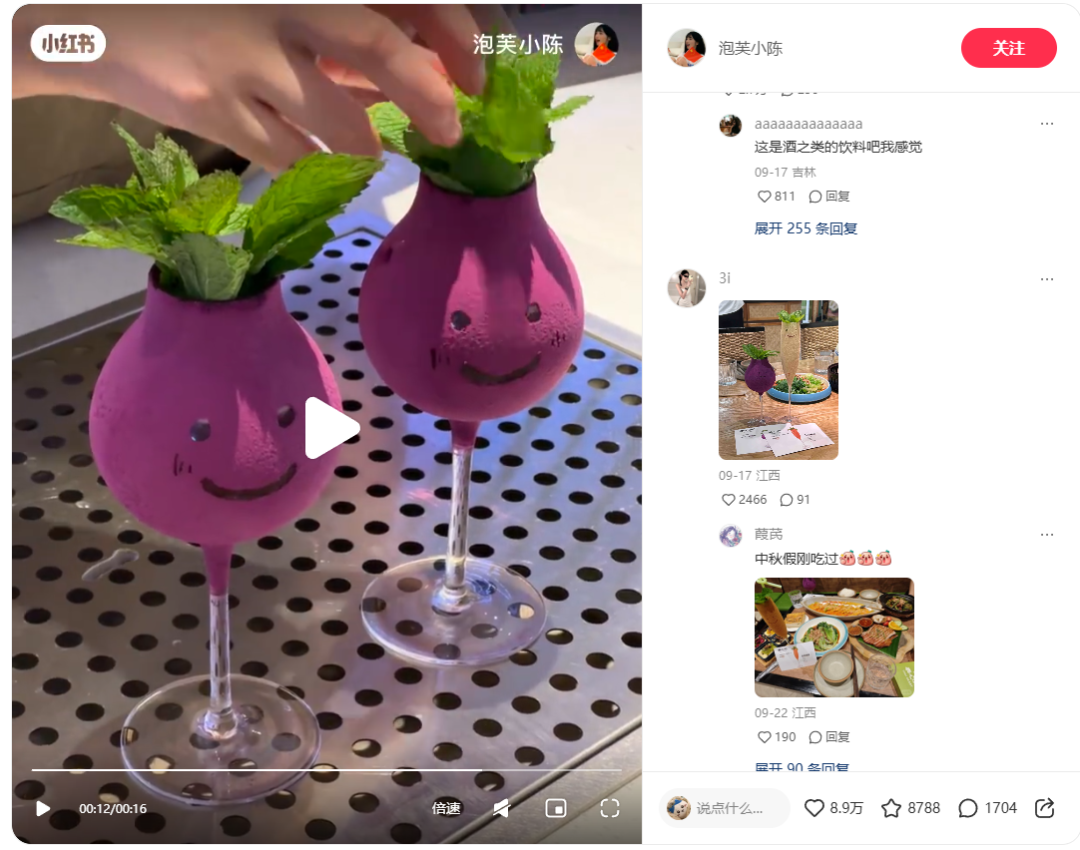This screenshot has width=1080, height=850.
Task: Toggle the video sound mute icon
Action: 501,808
